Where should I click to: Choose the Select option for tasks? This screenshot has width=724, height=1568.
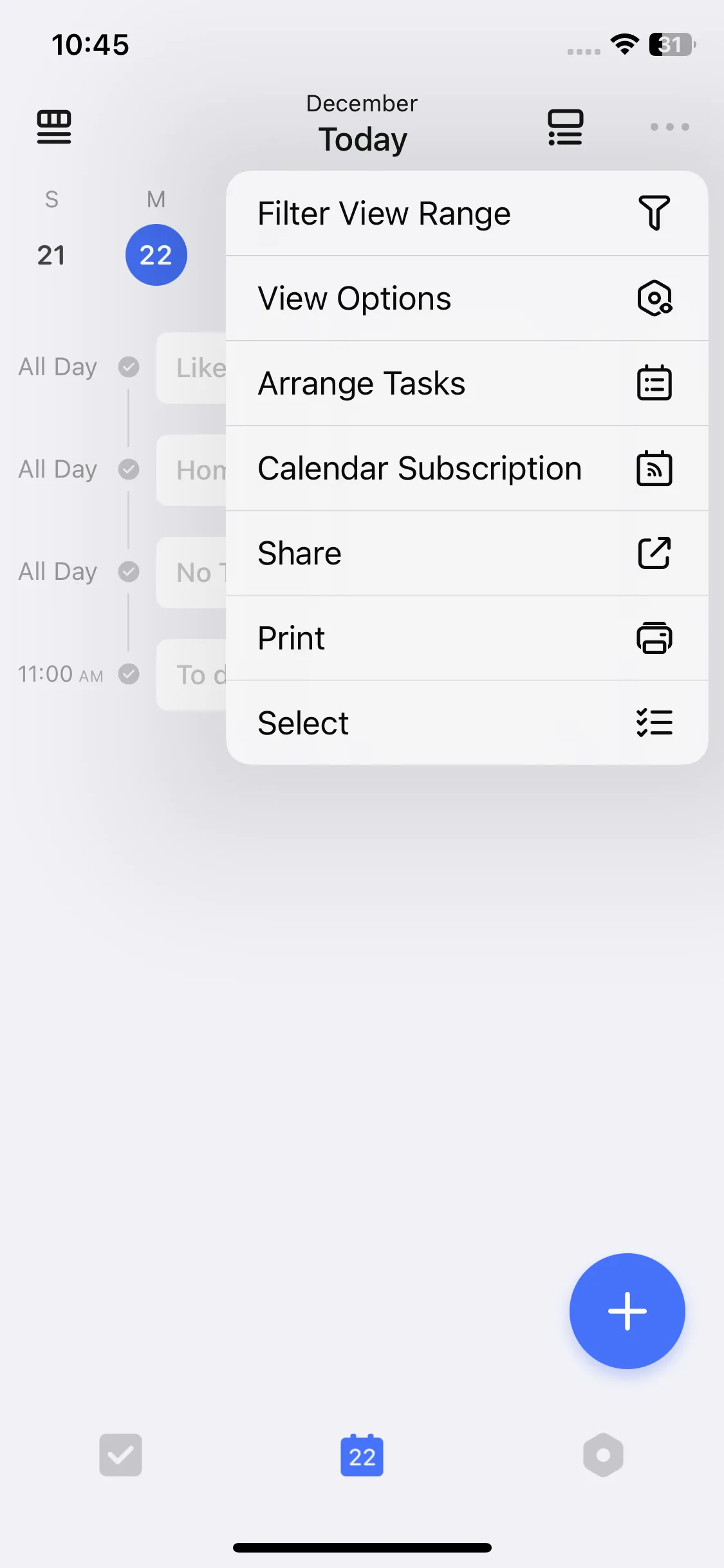tap(467, 723)
